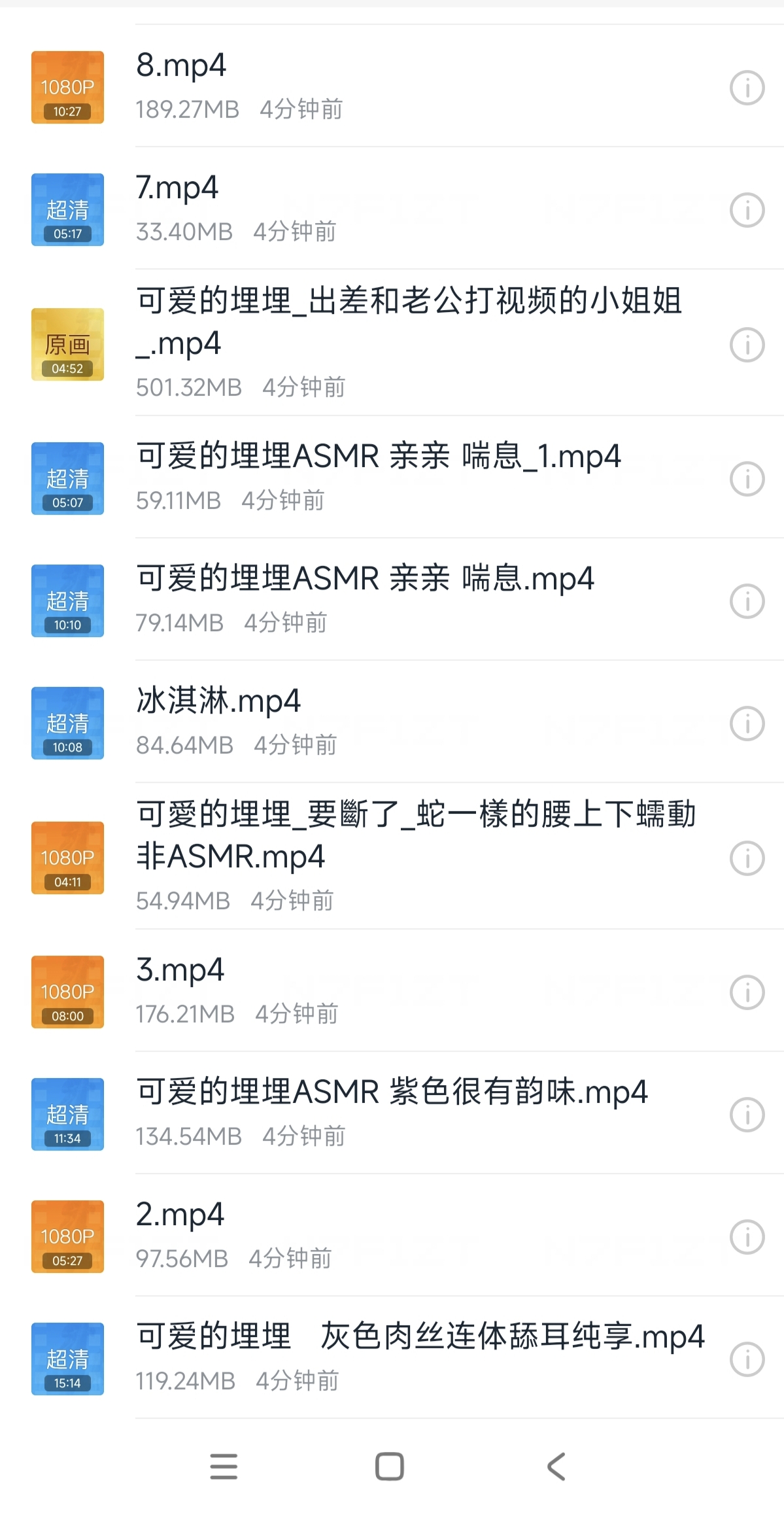Open the 134.54MB video file
This screenshot has height=1513, width=784.
click(x=392, y=1113)
